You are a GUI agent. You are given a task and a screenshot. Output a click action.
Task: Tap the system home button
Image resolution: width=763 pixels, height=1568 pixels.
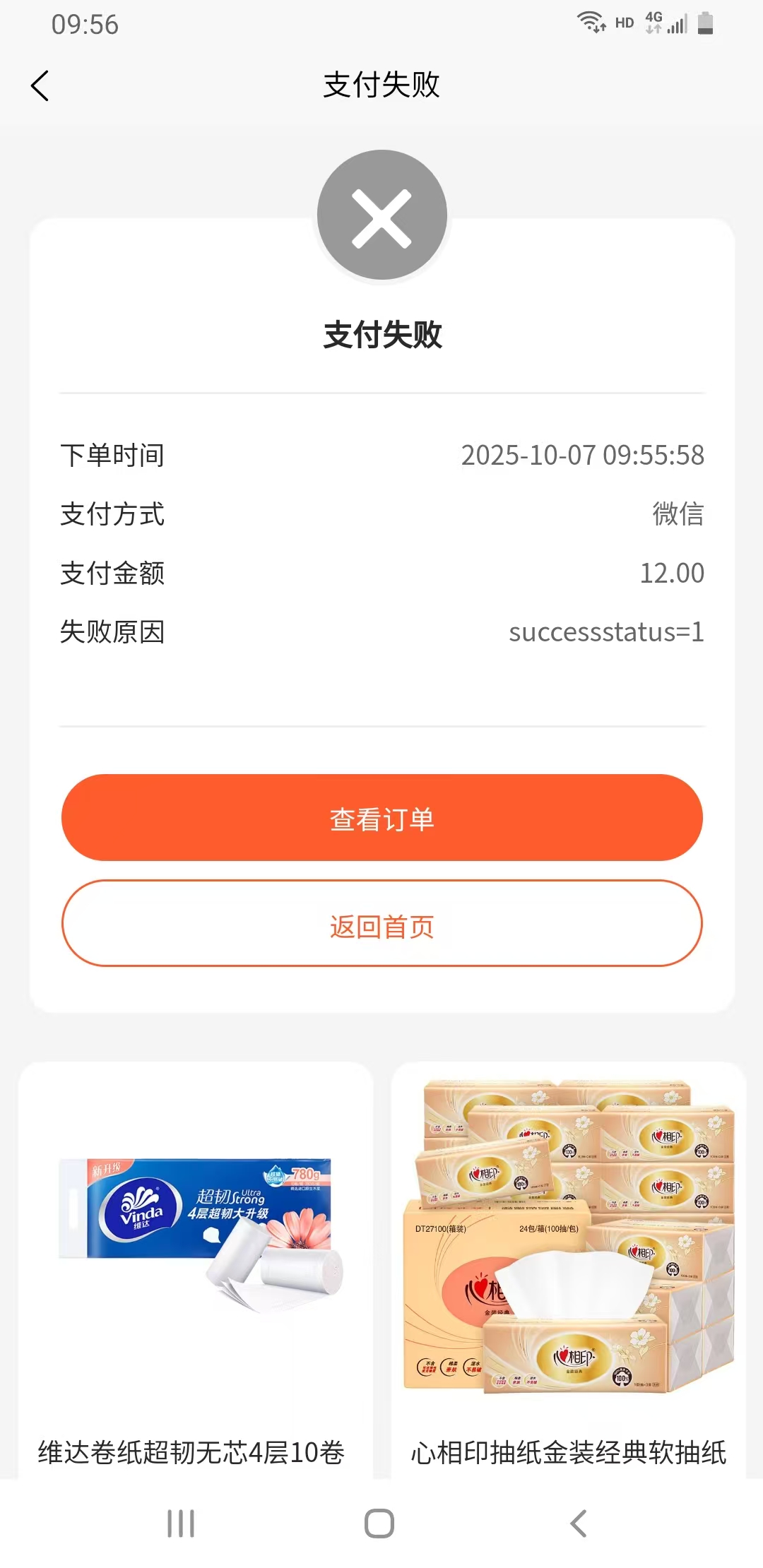pyautogui.click(x=379, y=1524)
